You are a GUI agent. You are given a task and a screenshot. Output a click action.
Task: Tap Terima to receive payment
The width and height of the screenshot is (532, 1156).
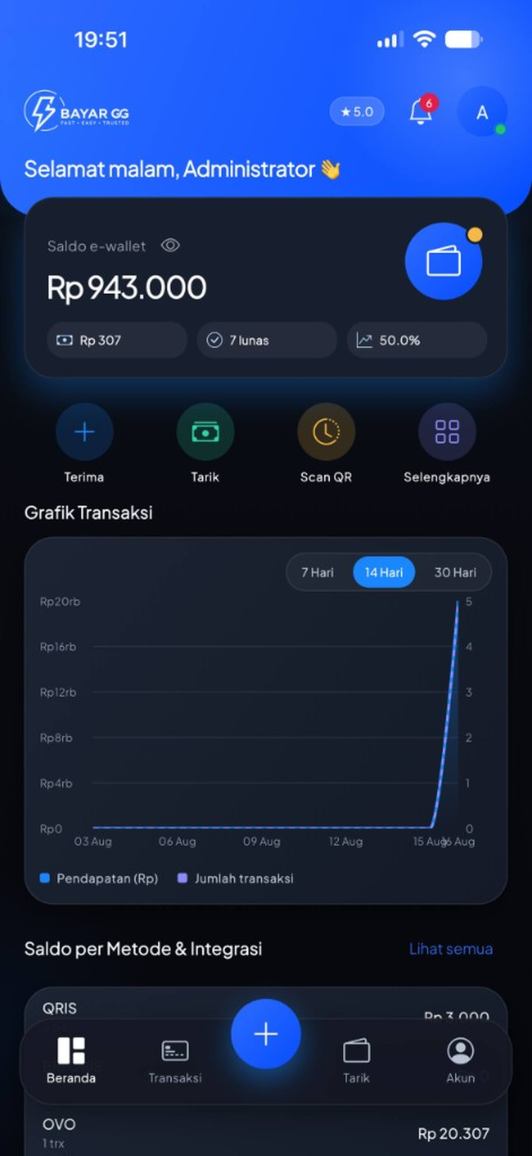(x=84, y=443)
